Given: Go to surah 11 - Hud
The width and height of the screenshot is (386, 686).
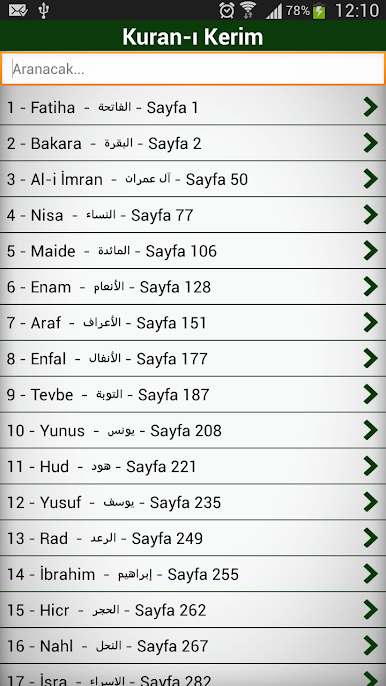Looking at the screenshot, I should (193, 466).
